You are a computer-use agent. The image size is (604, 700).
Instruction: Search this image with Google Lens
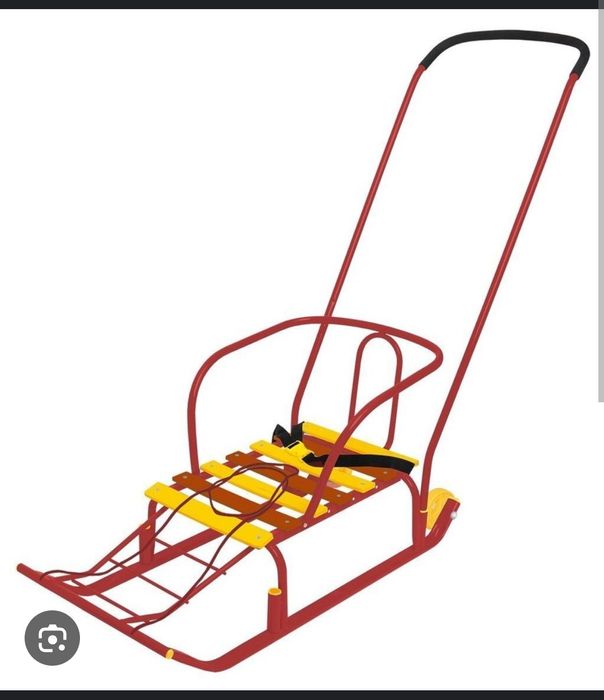click(x=52, y=637)
